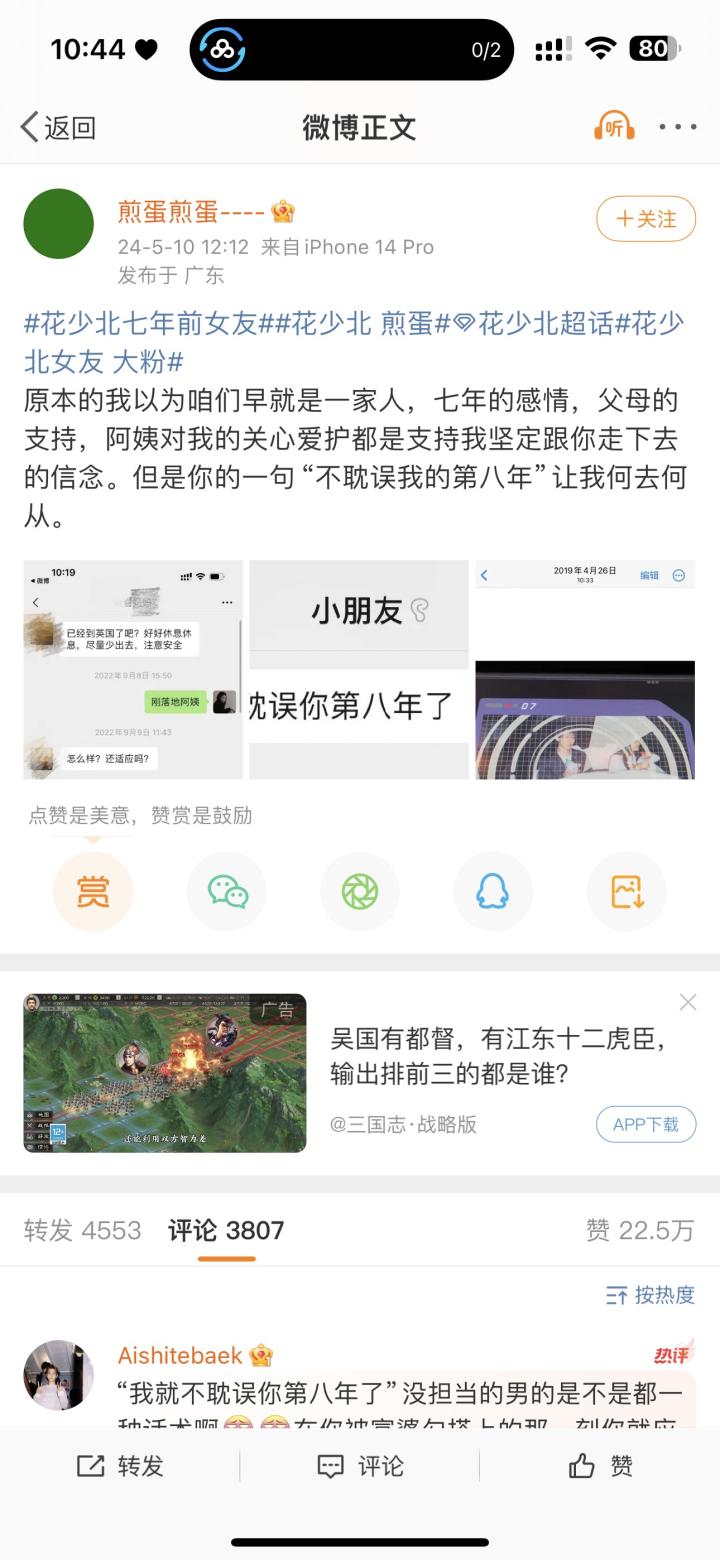This screenshot has height=1560, width=720.
Task: Dismiss the 三国志·战略版 ad
Action: [x=688, y=1002]
